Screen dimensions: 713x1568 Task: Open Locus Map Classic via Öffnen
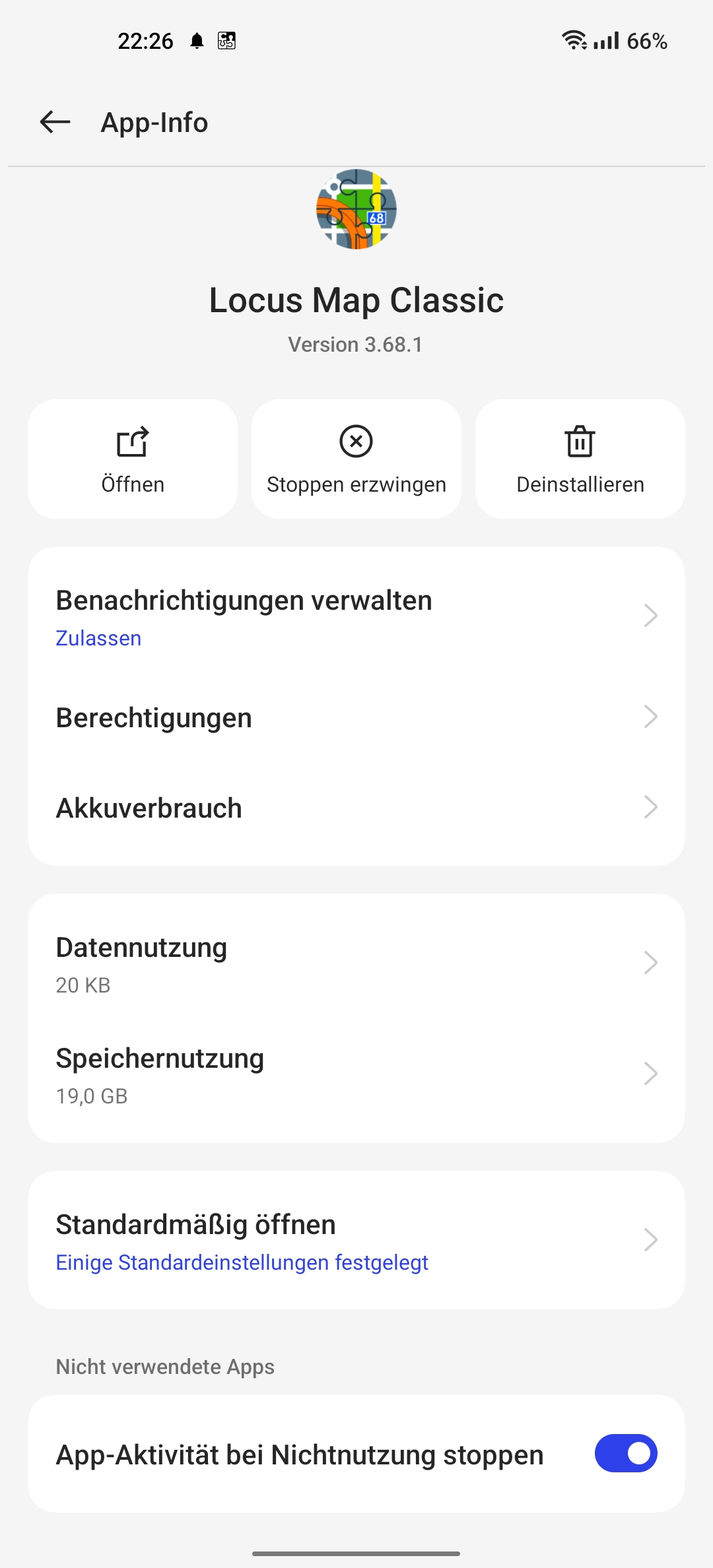pyautogui.click(x=133, y=459)
